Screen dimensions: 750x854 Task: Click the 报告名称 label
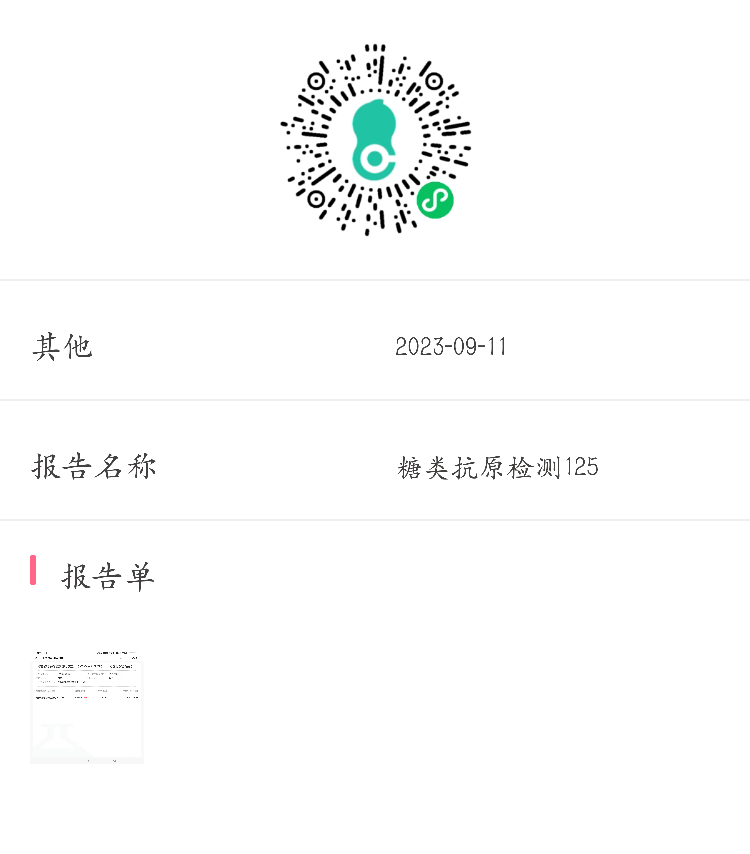[93, 466]
